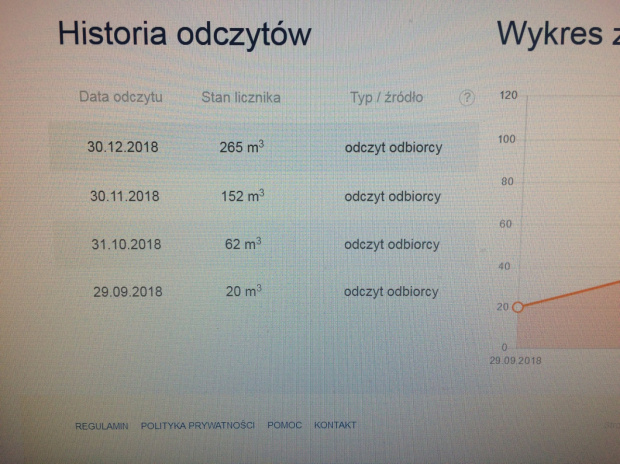The height and width of the screenshot is (464, 620).
Task: Open the Pomoc footer link
Action: coord(285,425)
